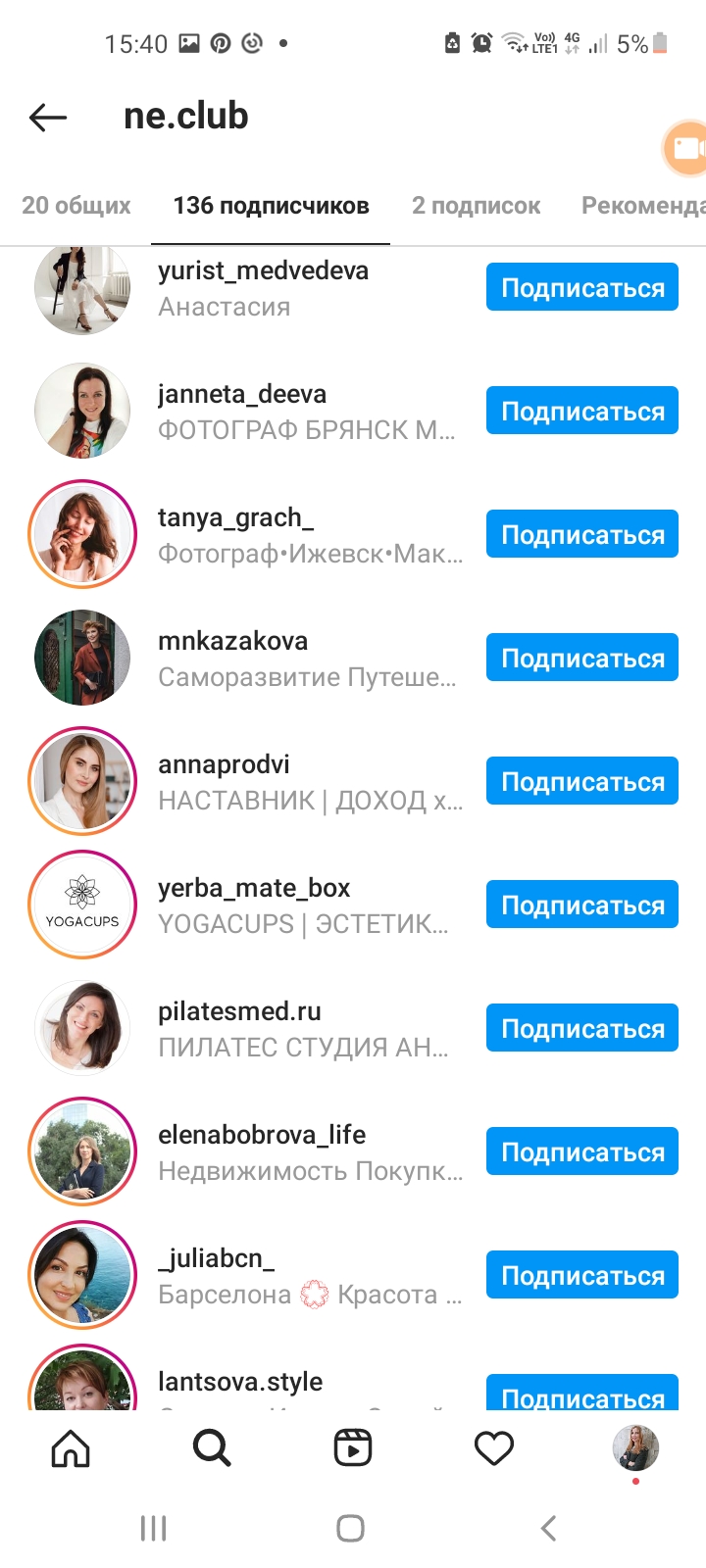Open the activity heart tab
This screenshot has width=706, height=1568.
tap(494, 1447)
